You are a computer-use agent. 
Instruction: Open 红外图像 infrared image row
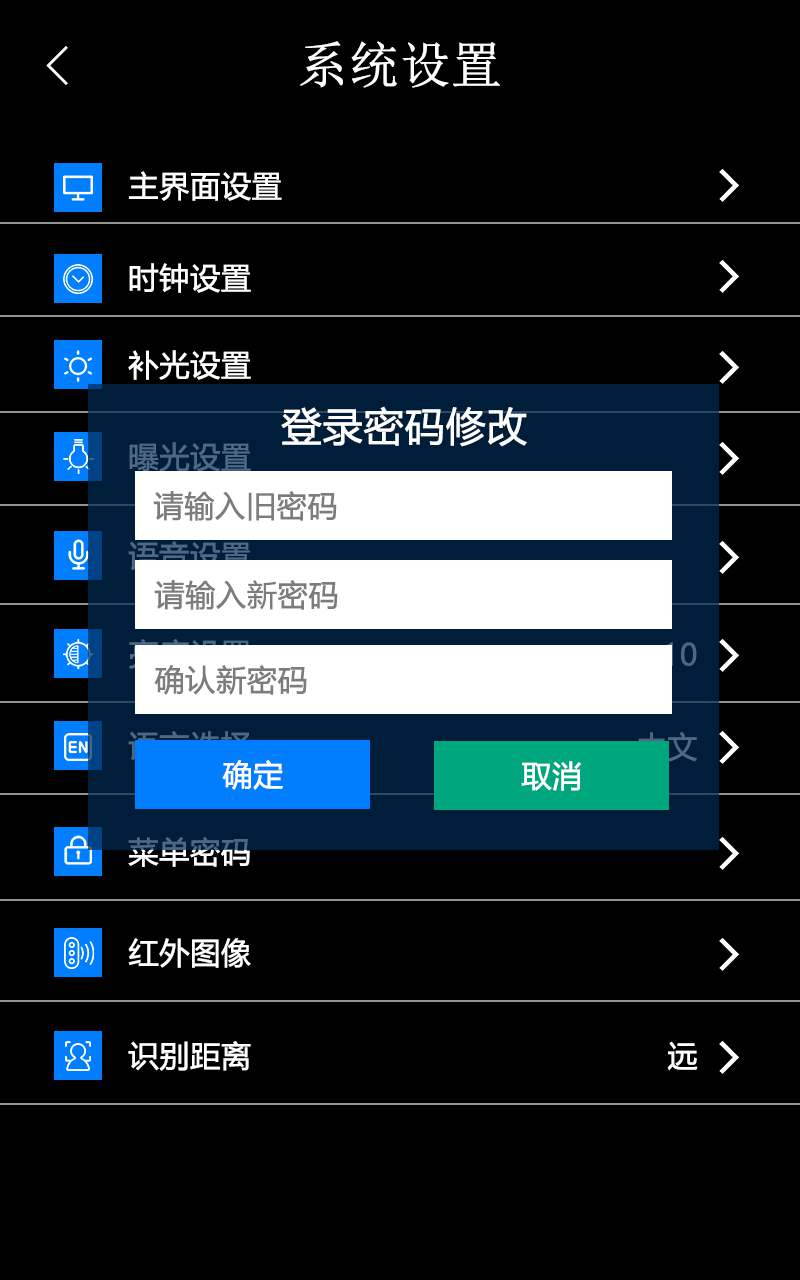tap(400, 953)
